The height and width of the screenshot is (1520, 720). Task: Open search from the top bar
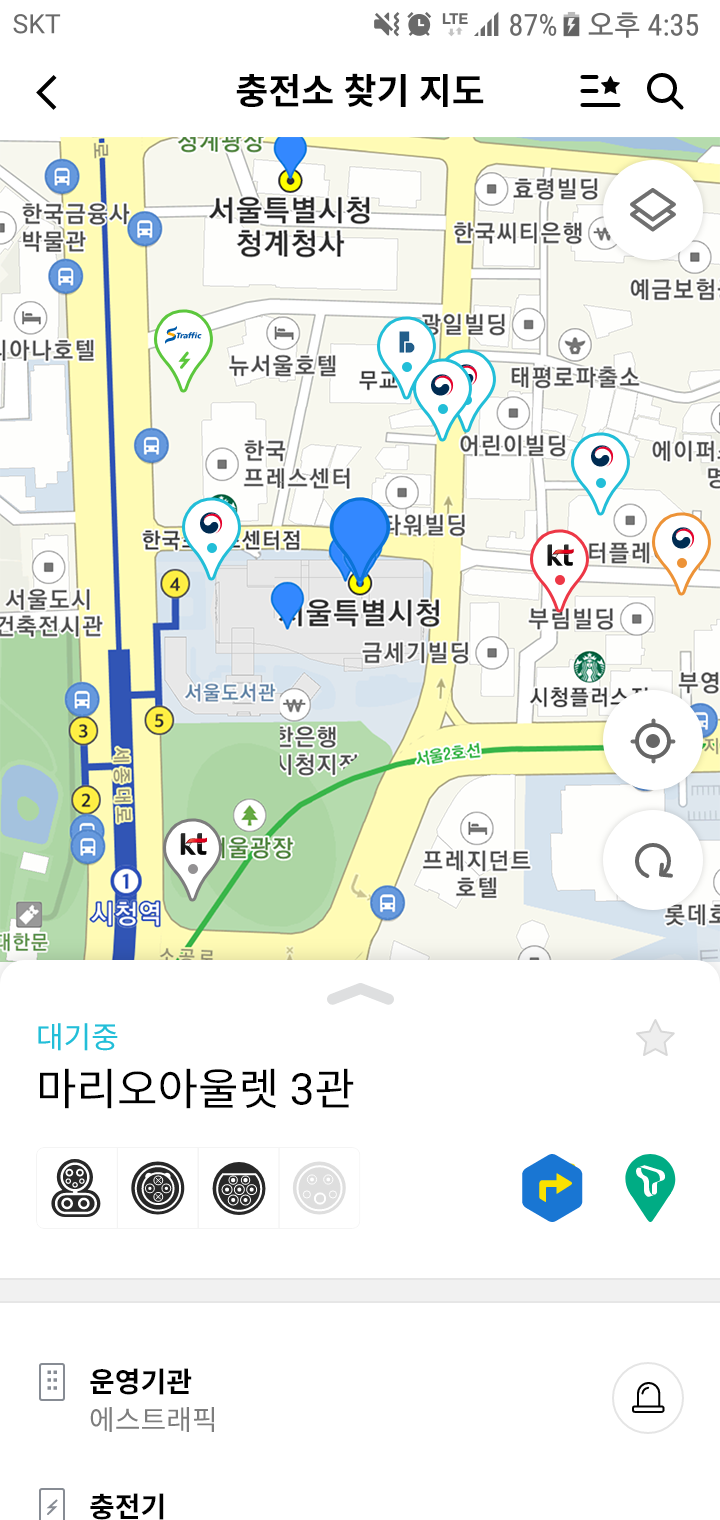click(664, 91)
